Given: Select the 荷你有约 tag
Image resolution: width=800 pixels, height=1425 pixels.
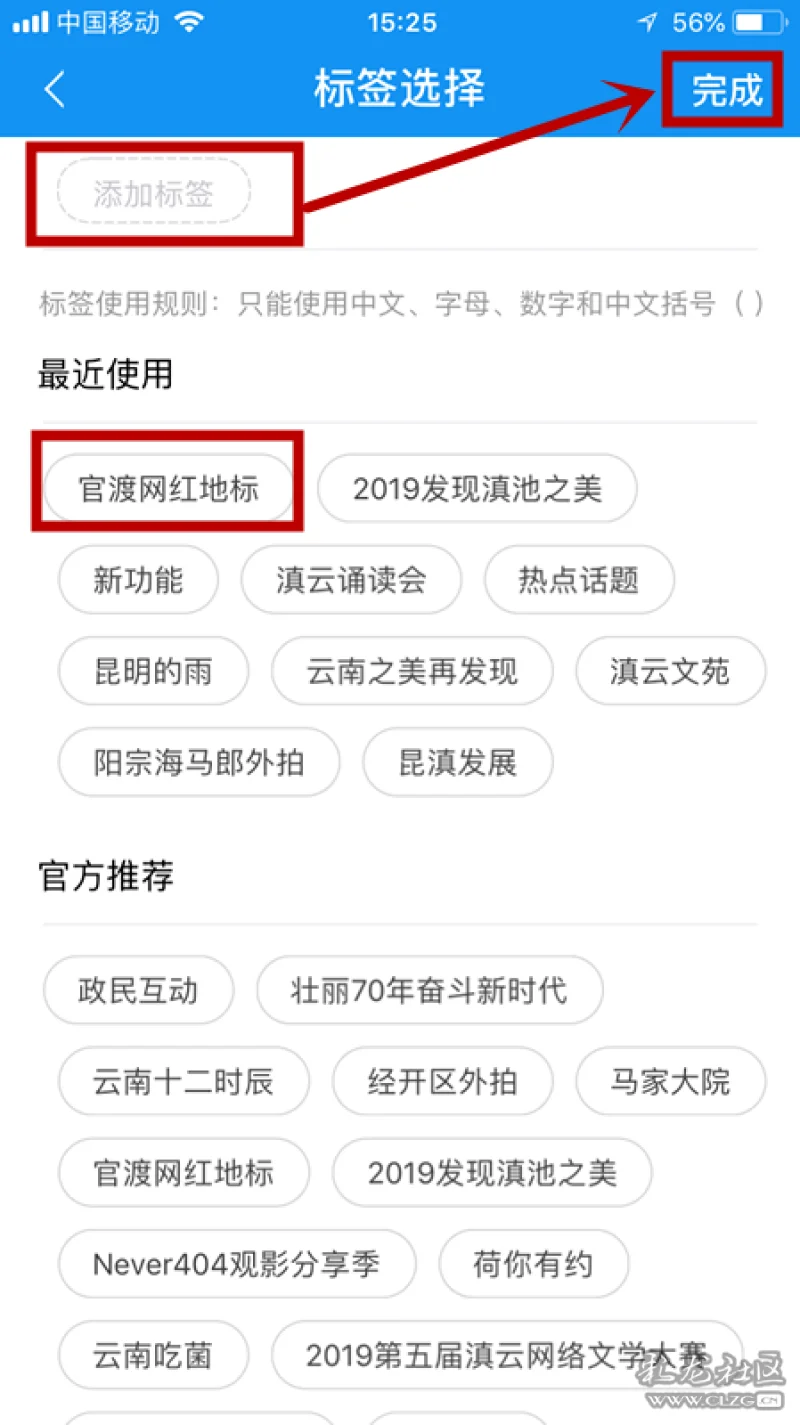Looking at the screenshot, I should (x=533, y=1264).
